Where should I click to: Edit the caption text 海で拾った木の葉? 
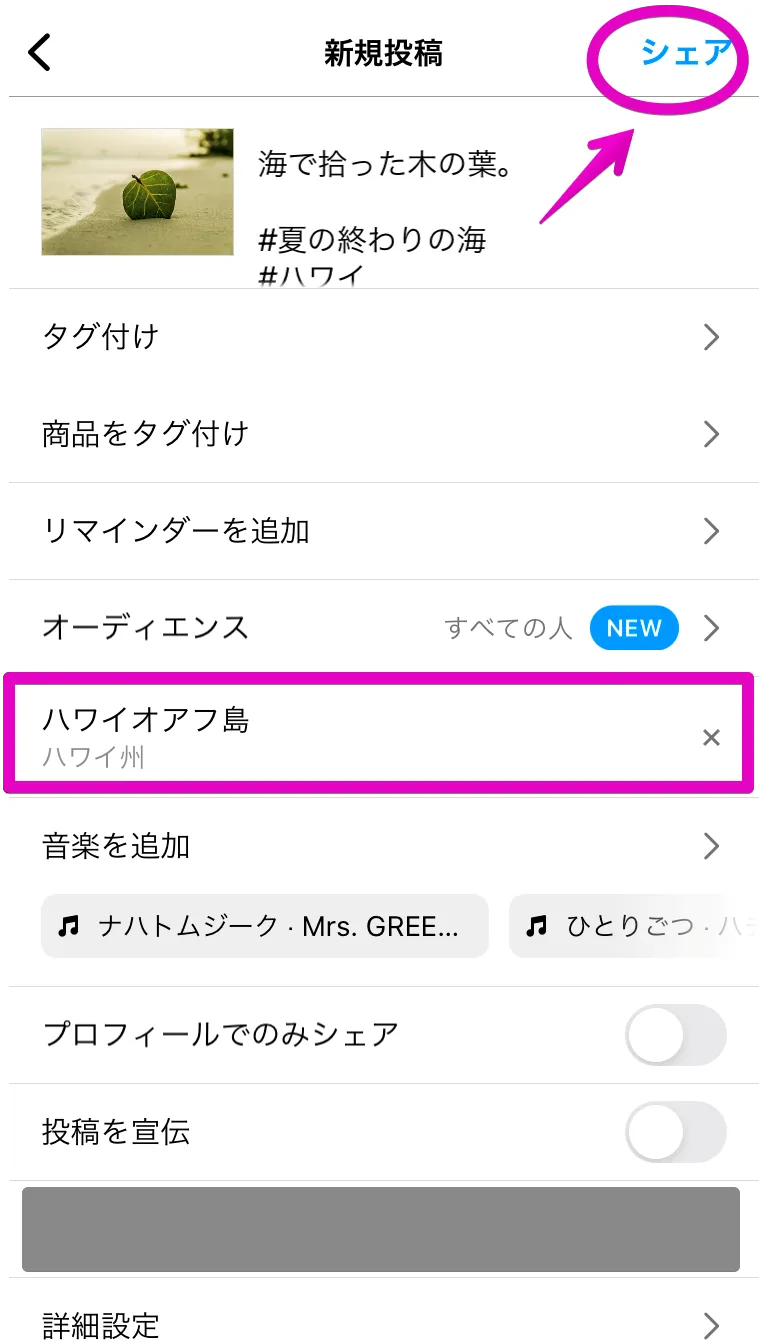coord(385,164)
